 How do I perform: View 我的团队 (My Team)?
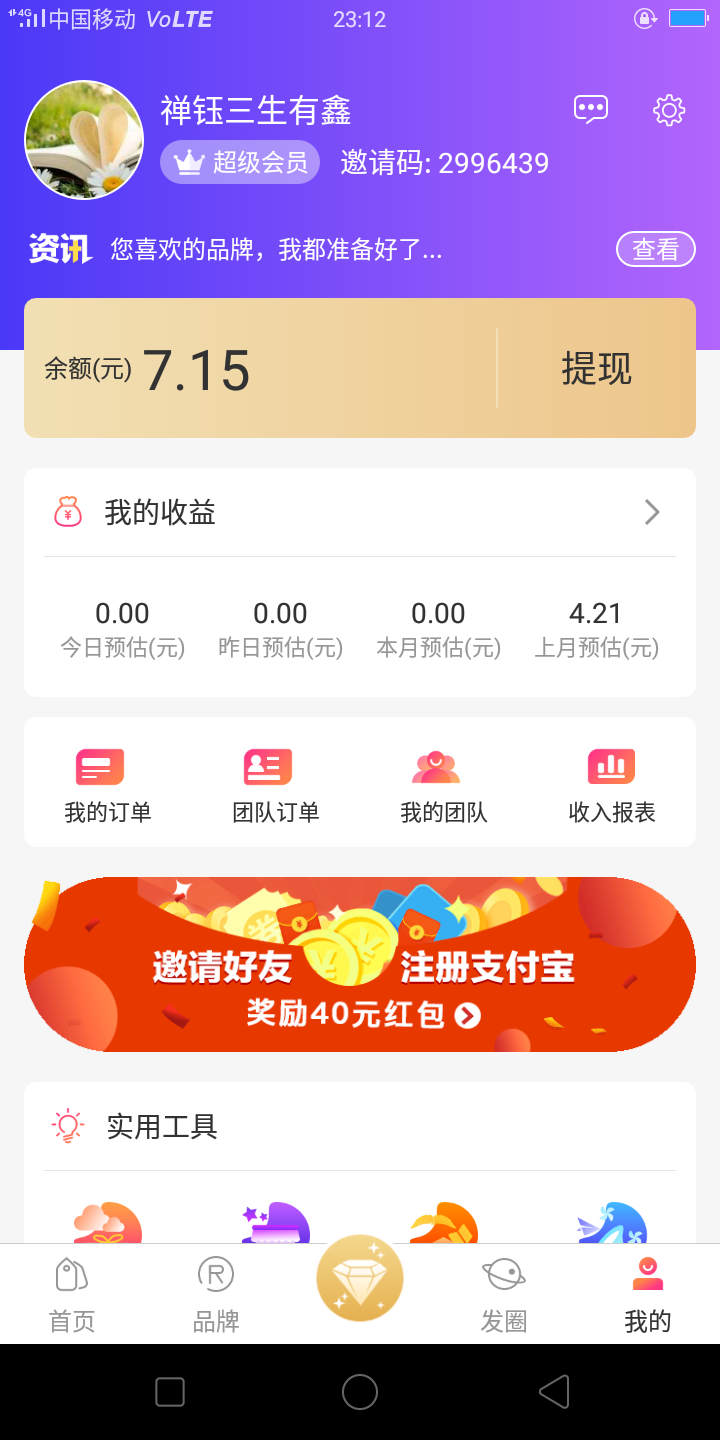click(x=439, y=783)
